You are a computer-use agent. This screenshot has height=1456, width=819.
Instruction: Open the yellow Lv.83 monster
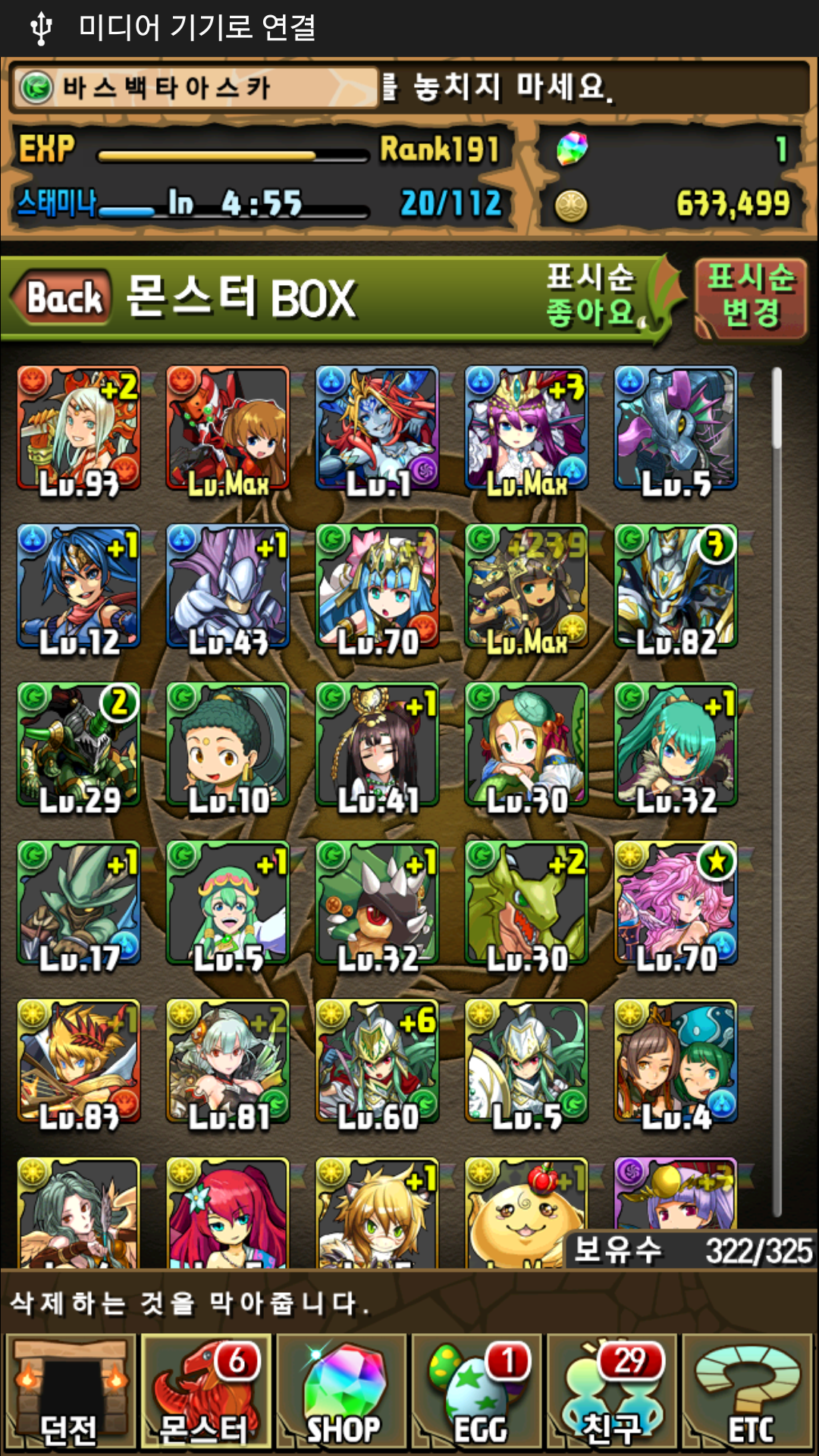coord(79,1062)
